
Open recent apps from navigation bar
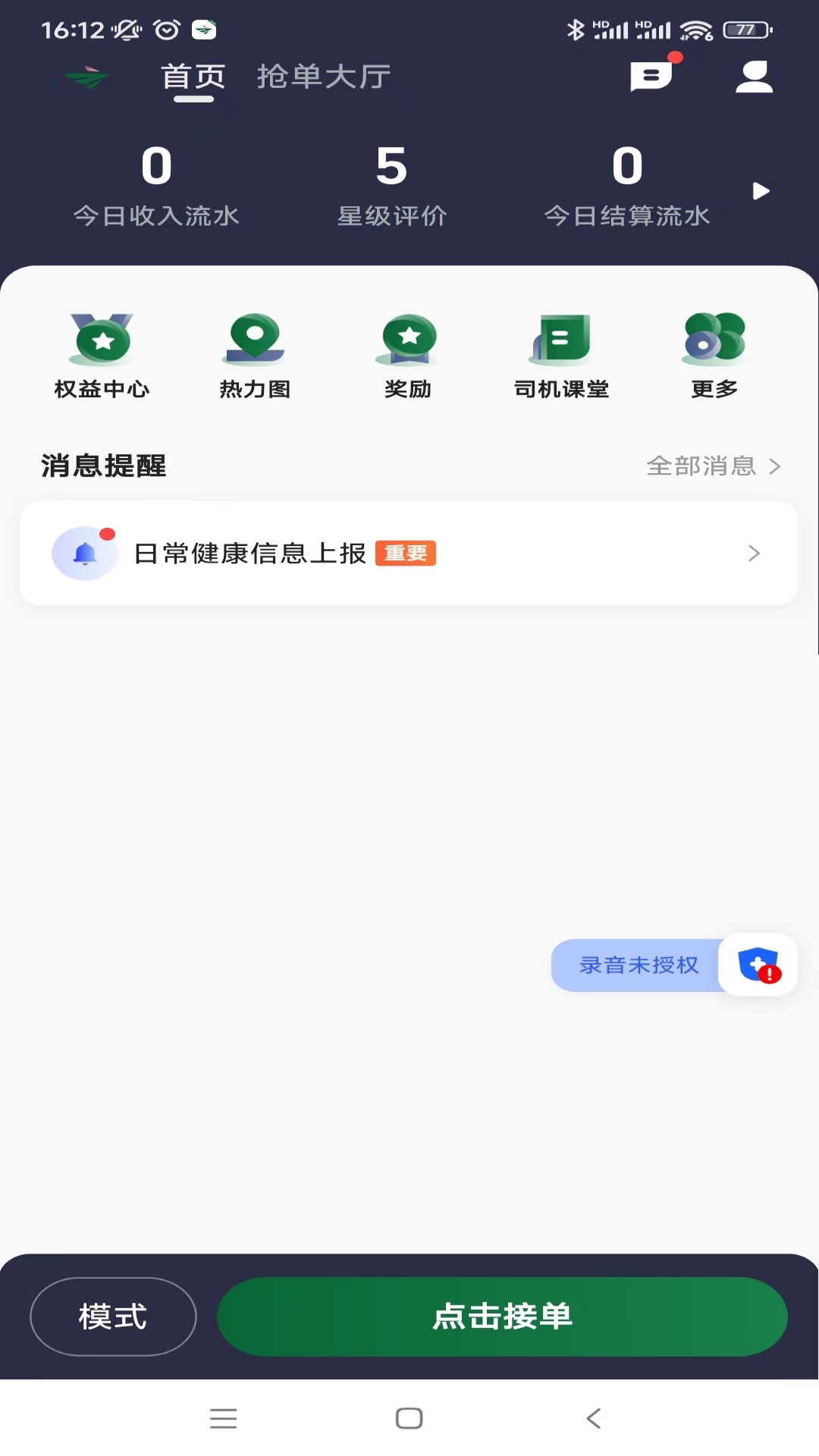point(224,1418)
